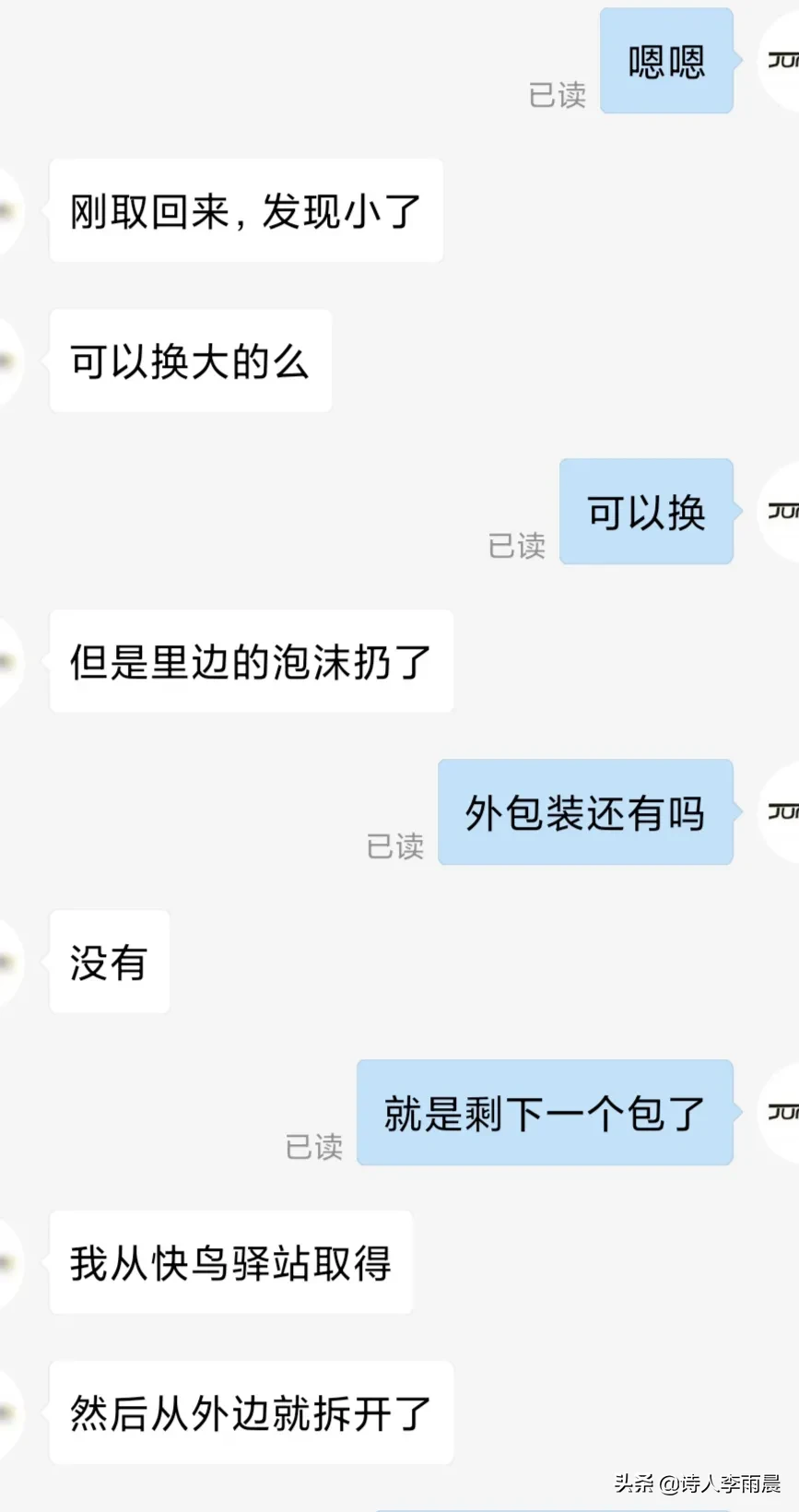Tap the avatar next to the '可以换' reply
Image resolution: width=799 pixels, height=1512 pixels.
780,512
